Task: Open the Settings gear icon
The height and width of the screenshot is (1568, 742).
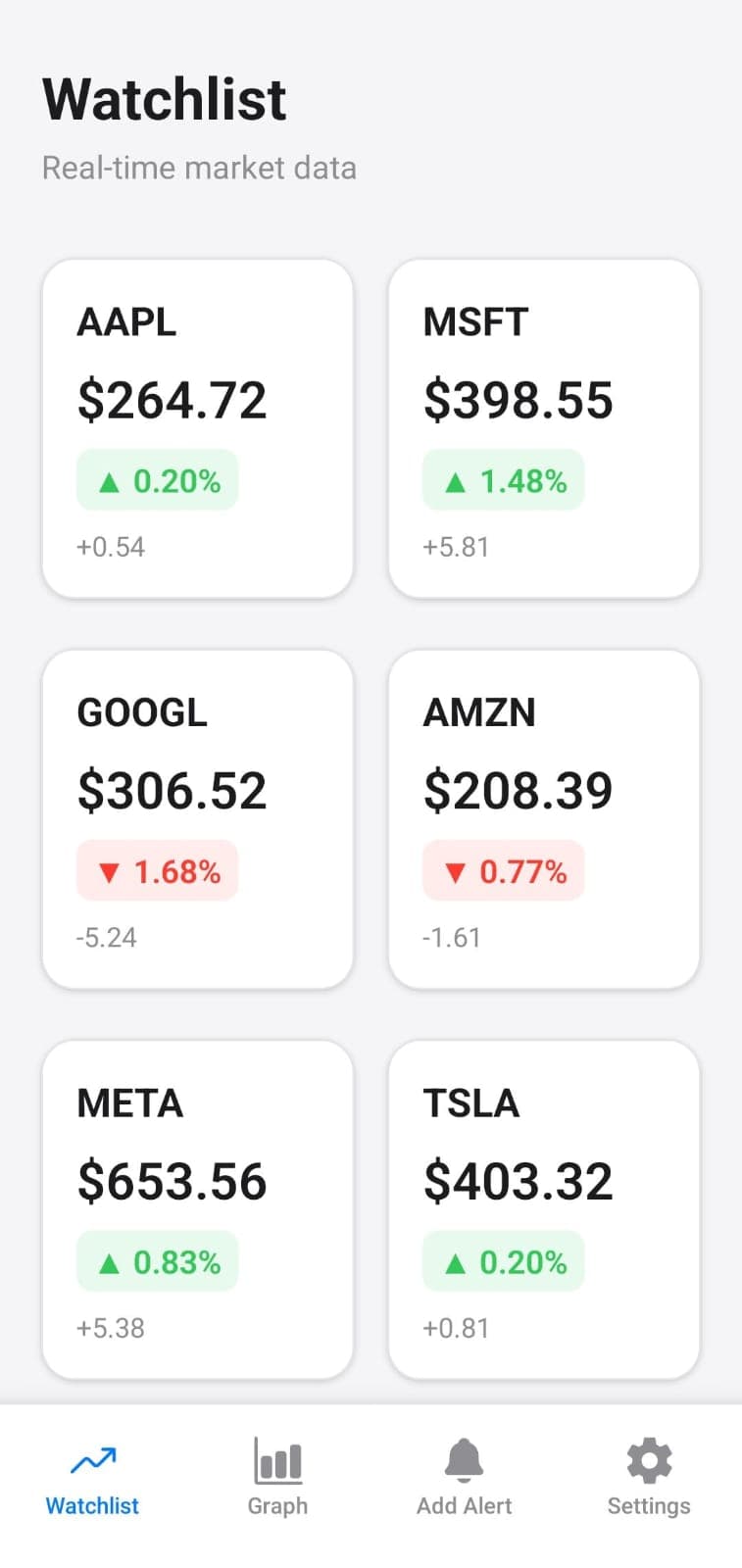Action: 649,1459
